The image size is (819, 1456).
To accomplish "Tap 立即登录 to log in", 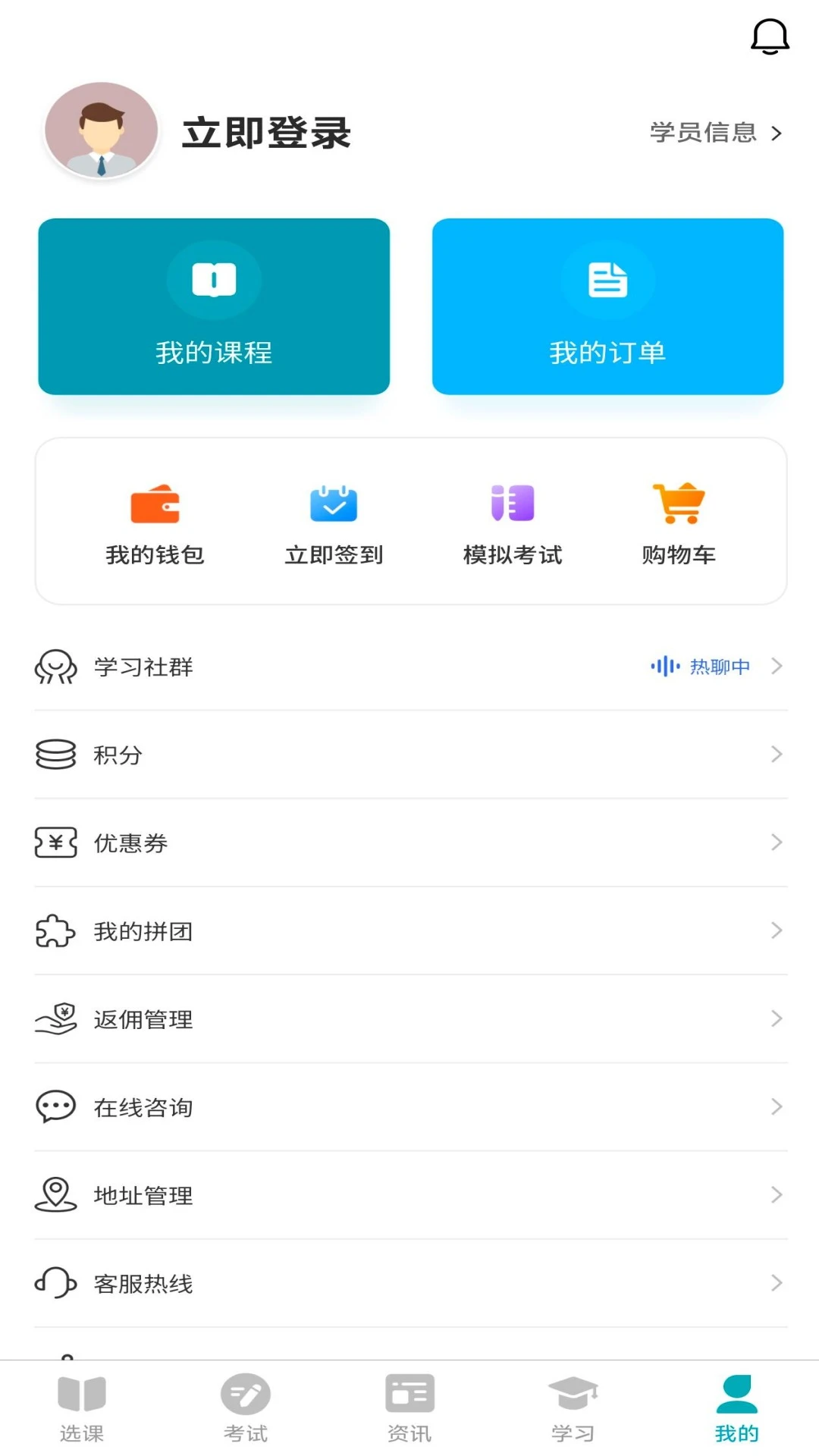I will pyautogui.click(x=266, y=133).
